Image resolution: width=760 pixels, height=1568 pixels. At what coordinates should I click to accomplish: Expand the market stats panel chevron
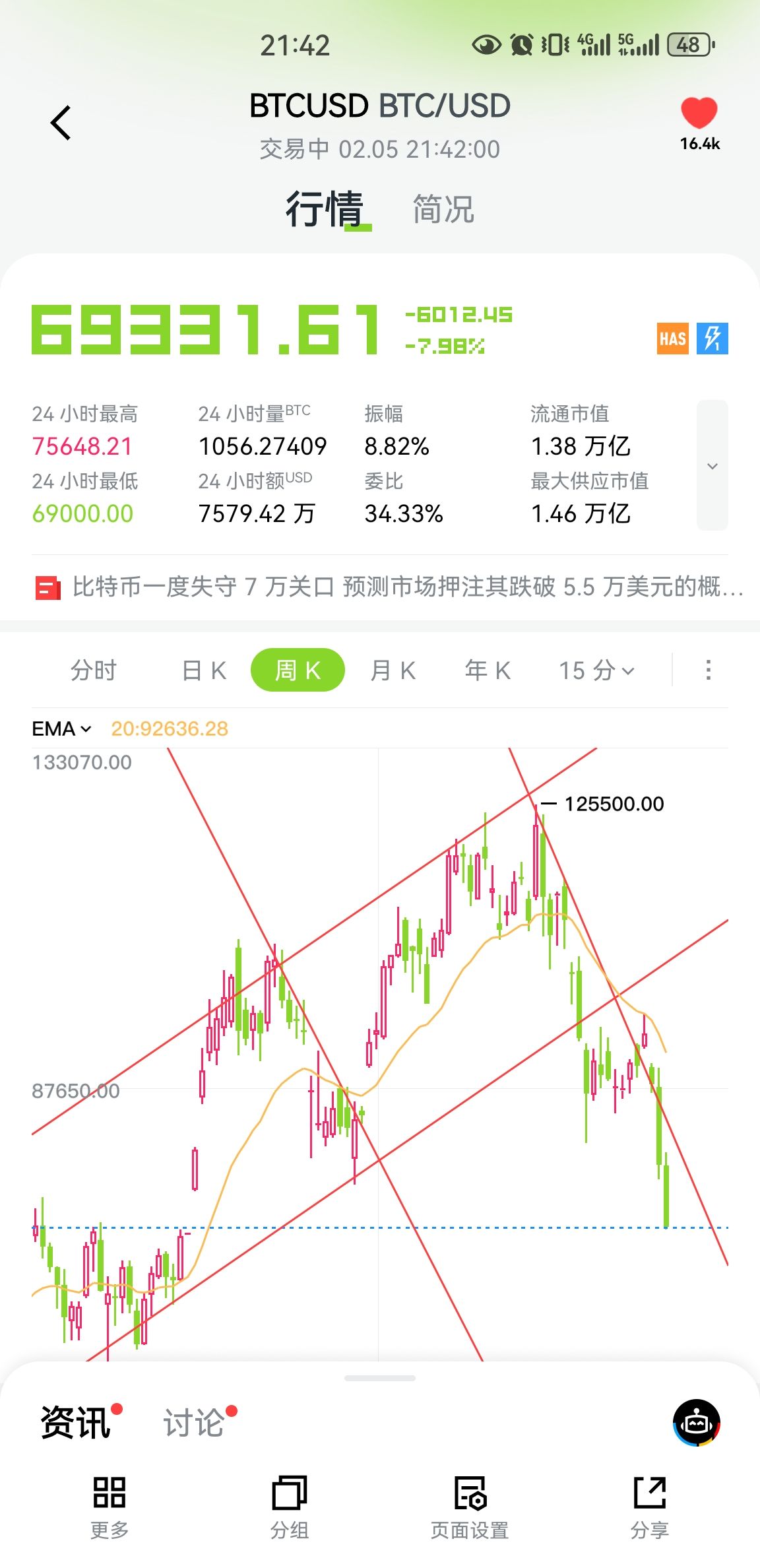[x=712, y=466]
